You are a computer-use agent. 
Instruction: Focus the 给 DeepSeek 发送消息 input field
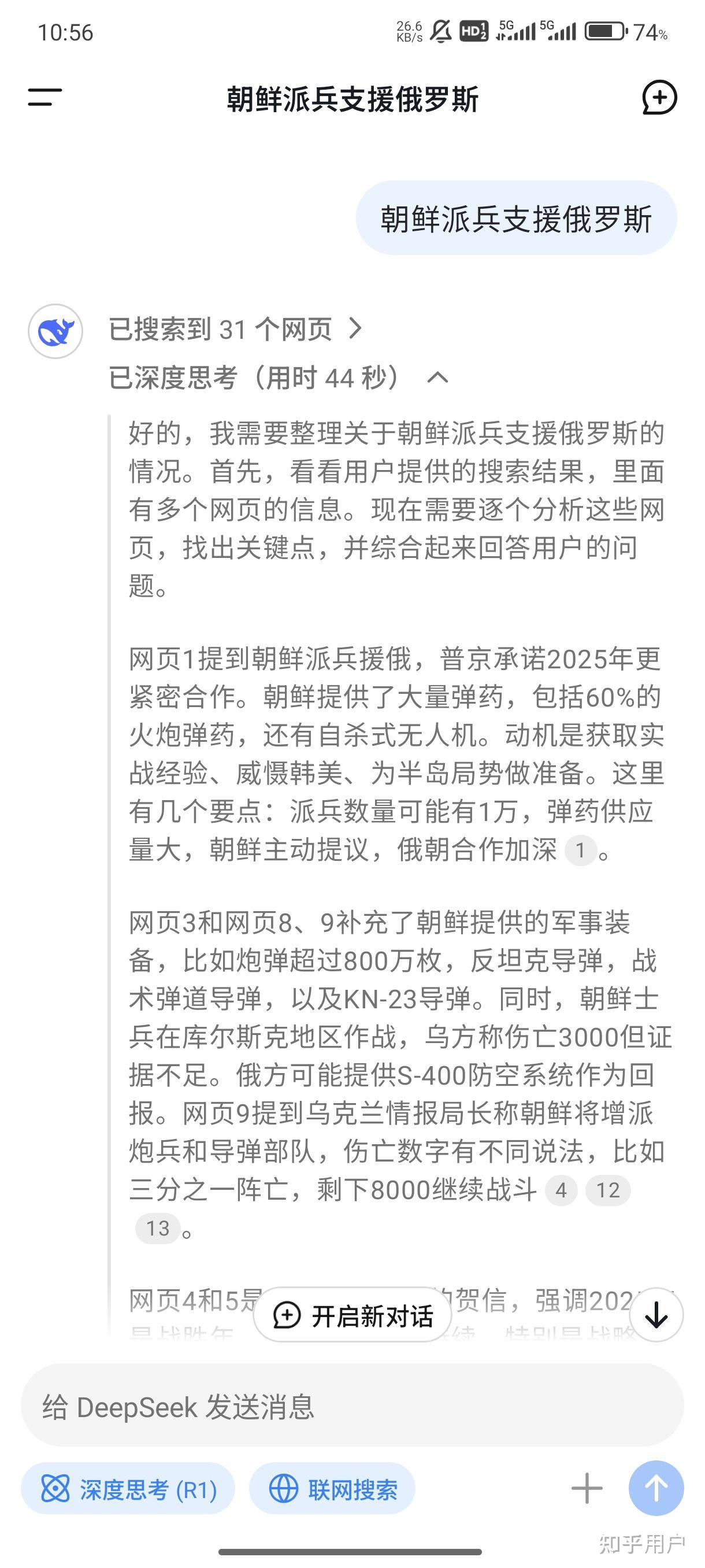(x=352, y=1408)
